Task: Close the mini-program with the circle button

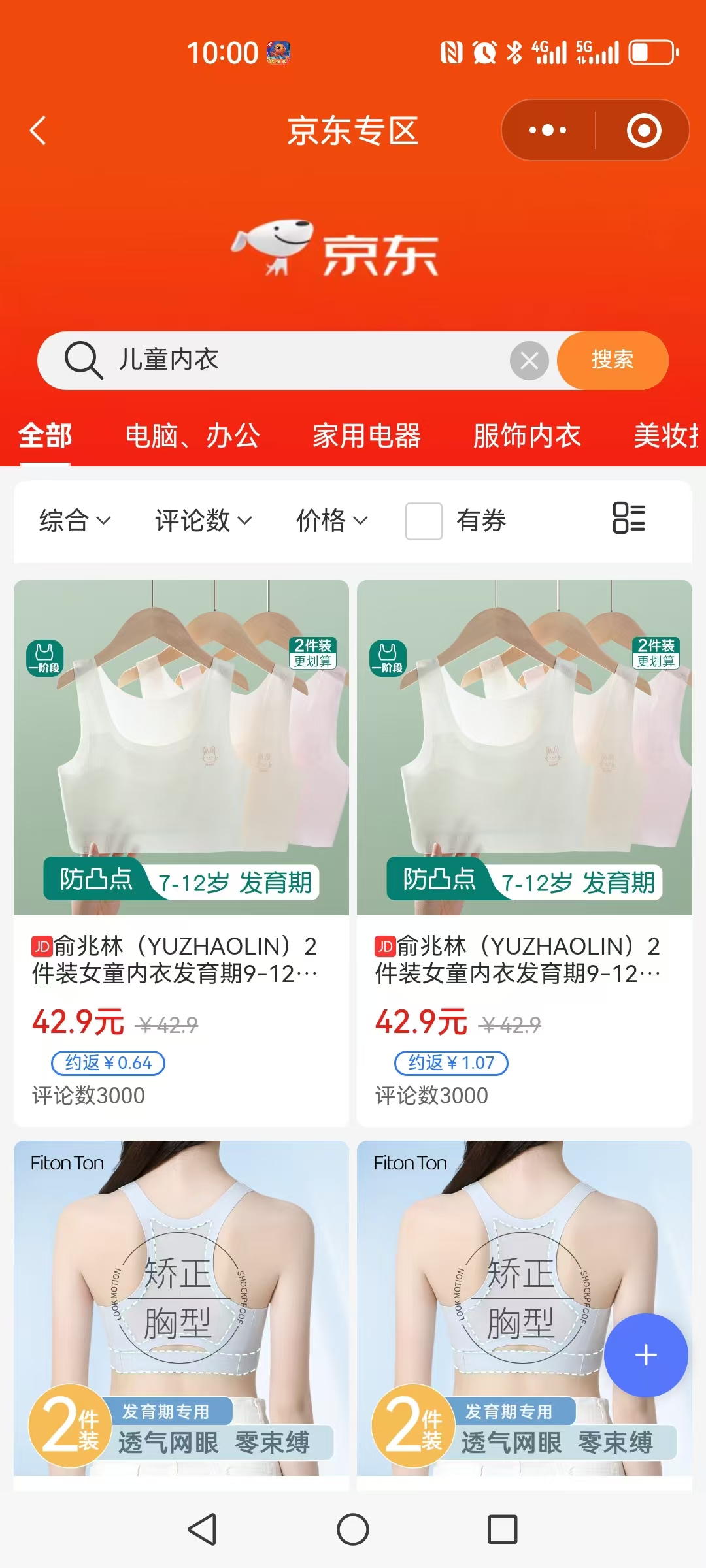Action: point(644,130)
